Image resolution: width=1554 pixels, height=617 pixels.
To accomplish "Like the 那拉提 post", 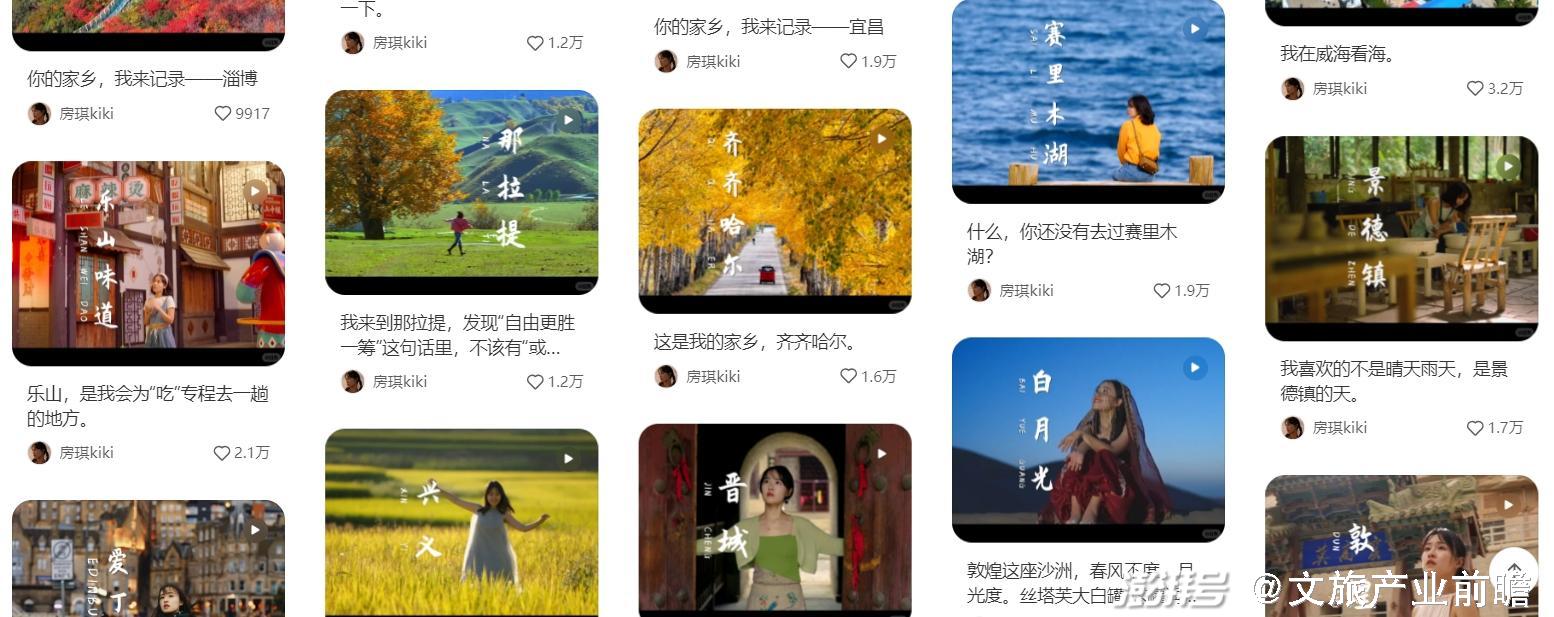I will click(x=535, y=382).
